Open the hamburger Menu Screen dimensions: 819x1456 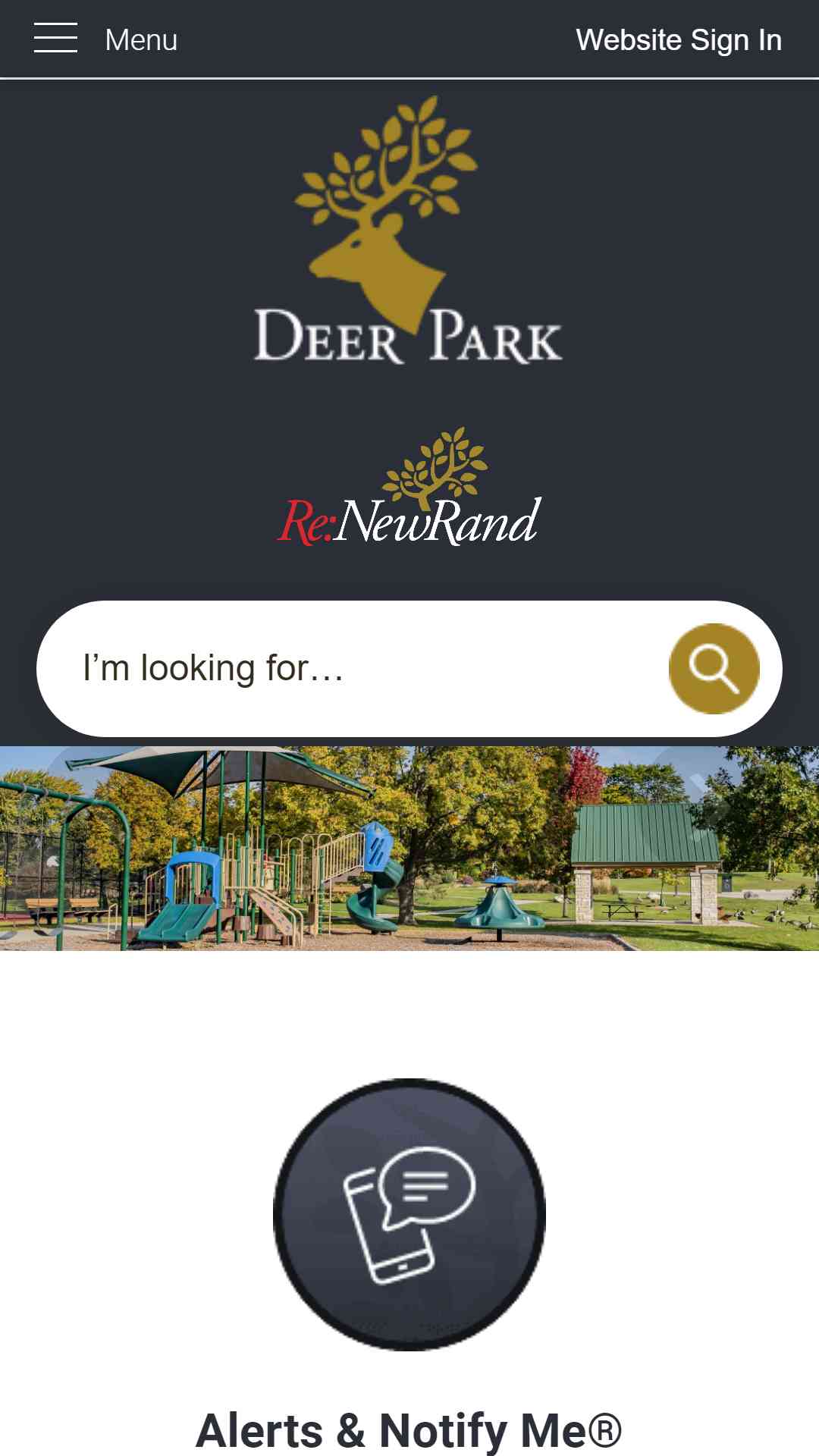(x=105, y=39)
